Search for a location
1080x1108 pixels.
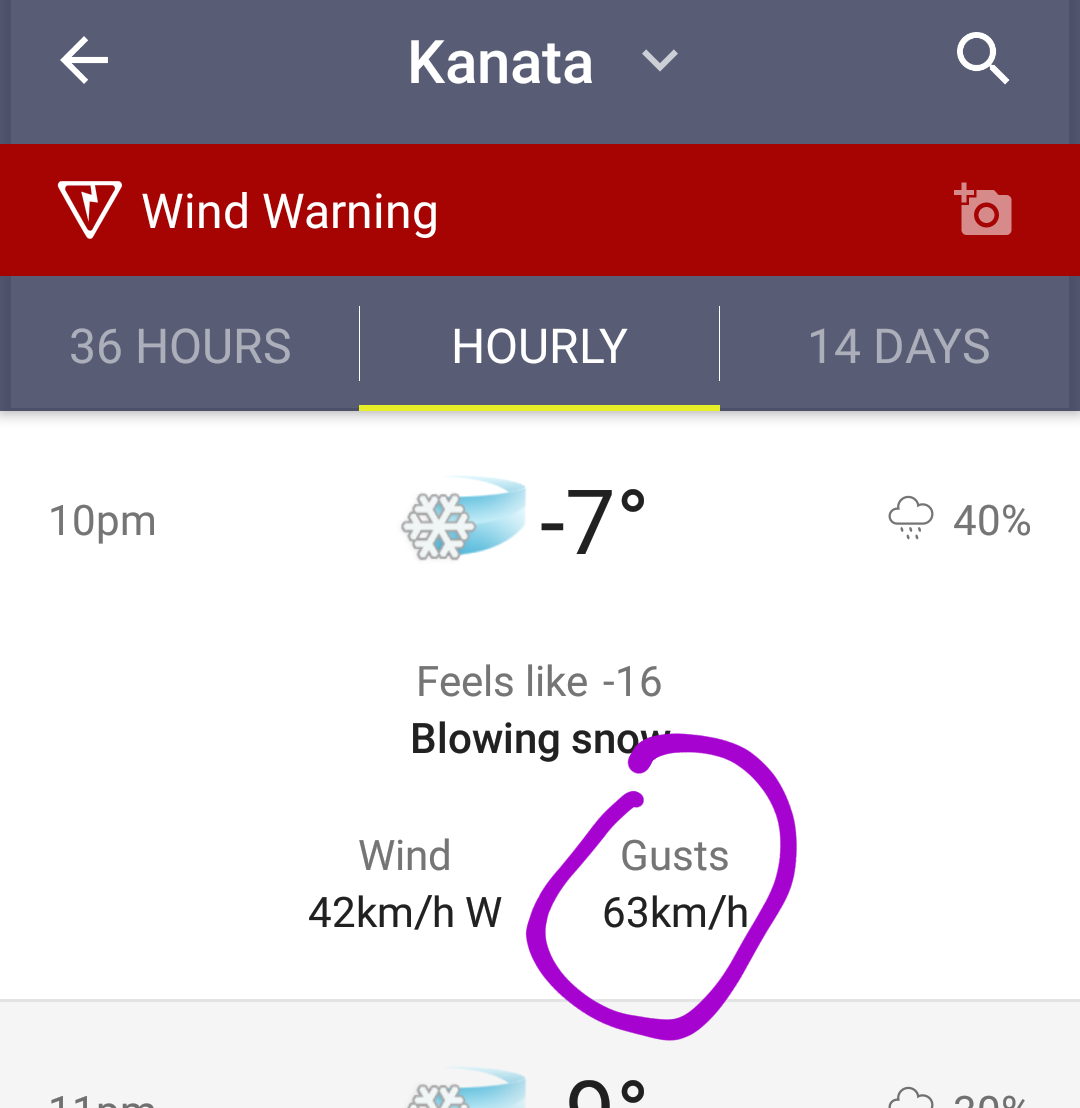click(x=983, y=62)
